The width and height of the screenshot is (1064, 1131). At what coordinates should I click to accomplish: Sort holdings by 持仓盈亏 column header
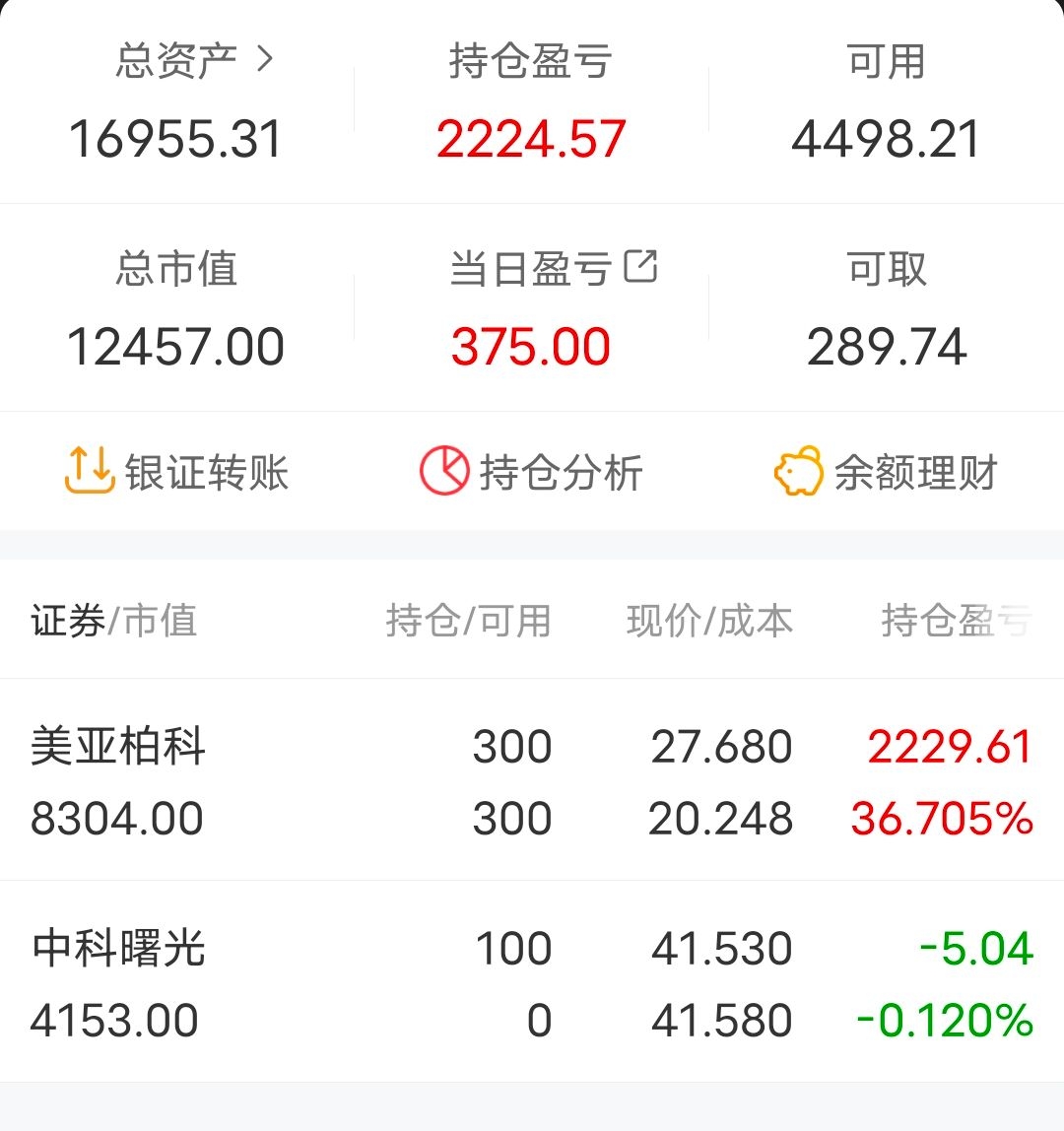(956, 621)
